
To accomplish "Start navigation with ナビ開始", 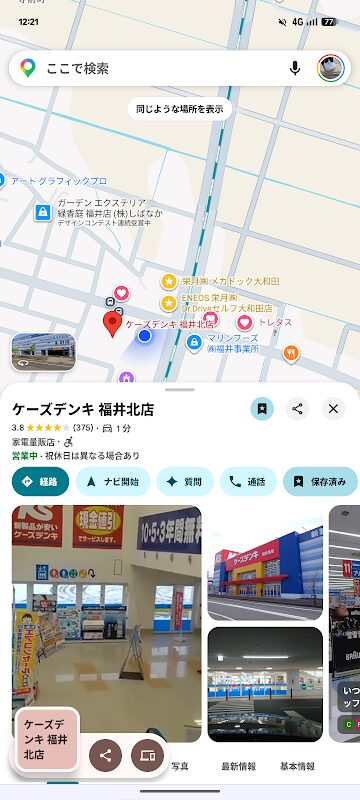I will click(113, 481).
